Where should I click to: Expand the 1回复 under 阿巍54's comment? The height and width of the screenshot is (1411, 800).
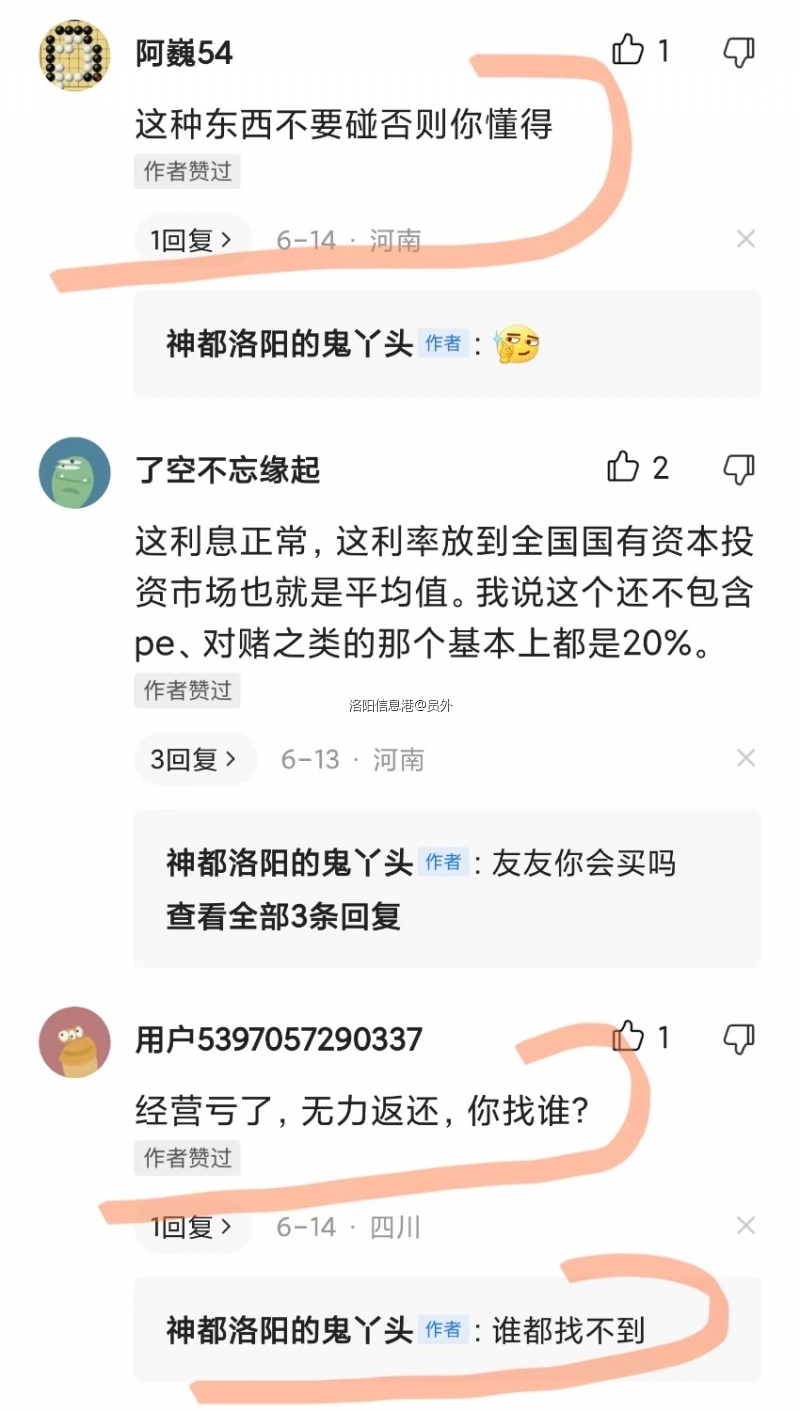(x=192, y=240)
